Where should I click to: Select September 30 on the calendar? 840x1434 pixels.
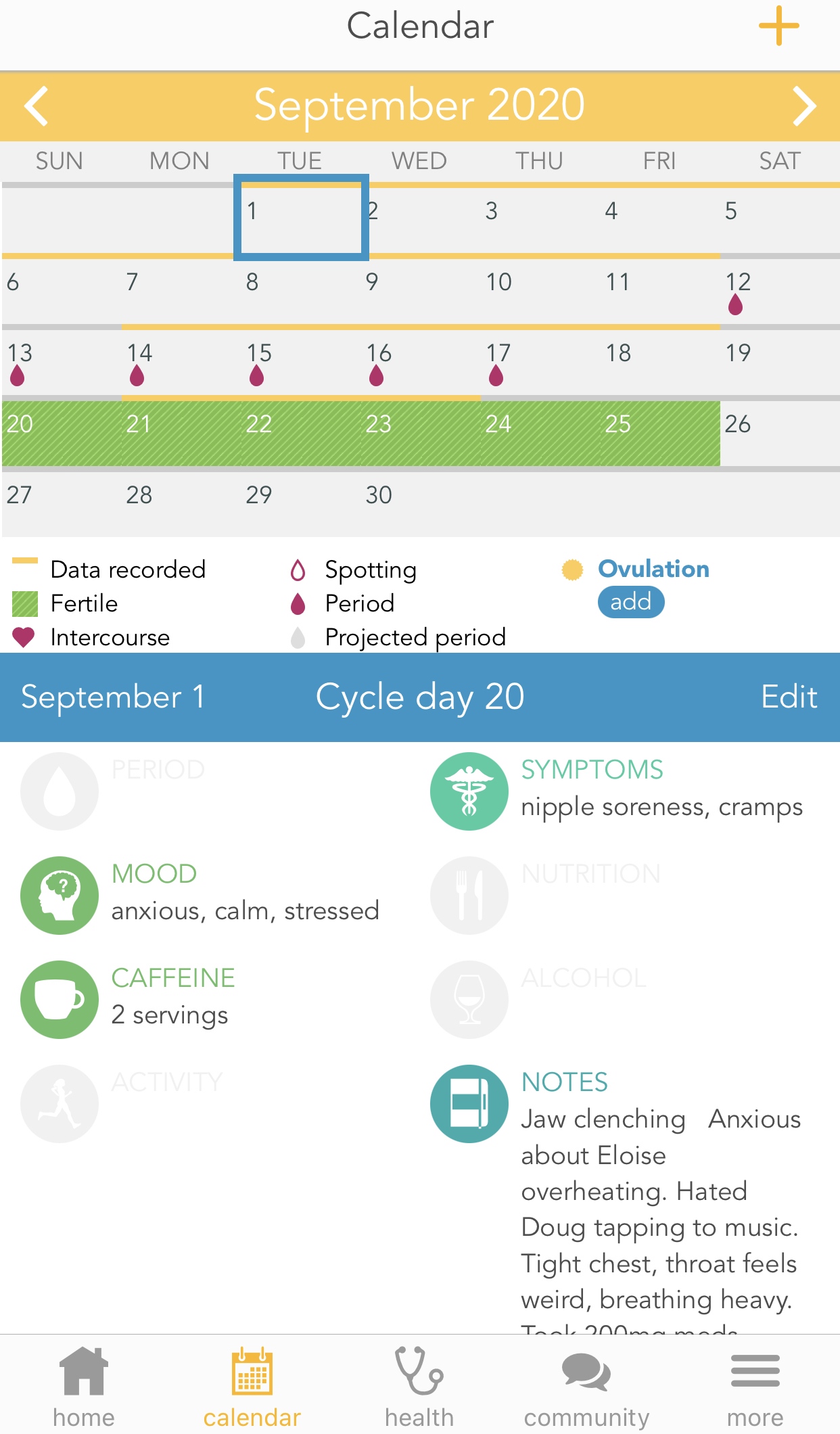[419, 504]
